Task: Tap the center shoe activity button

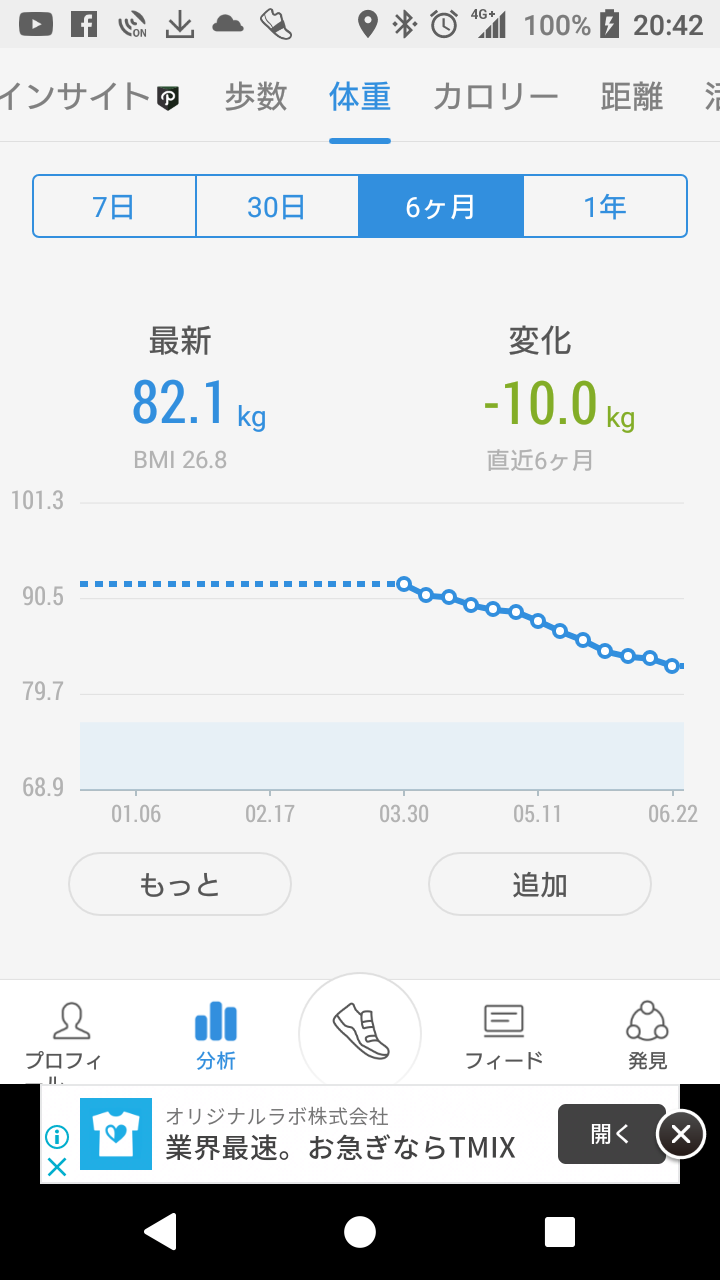Action: click(x=360, y=1032)
